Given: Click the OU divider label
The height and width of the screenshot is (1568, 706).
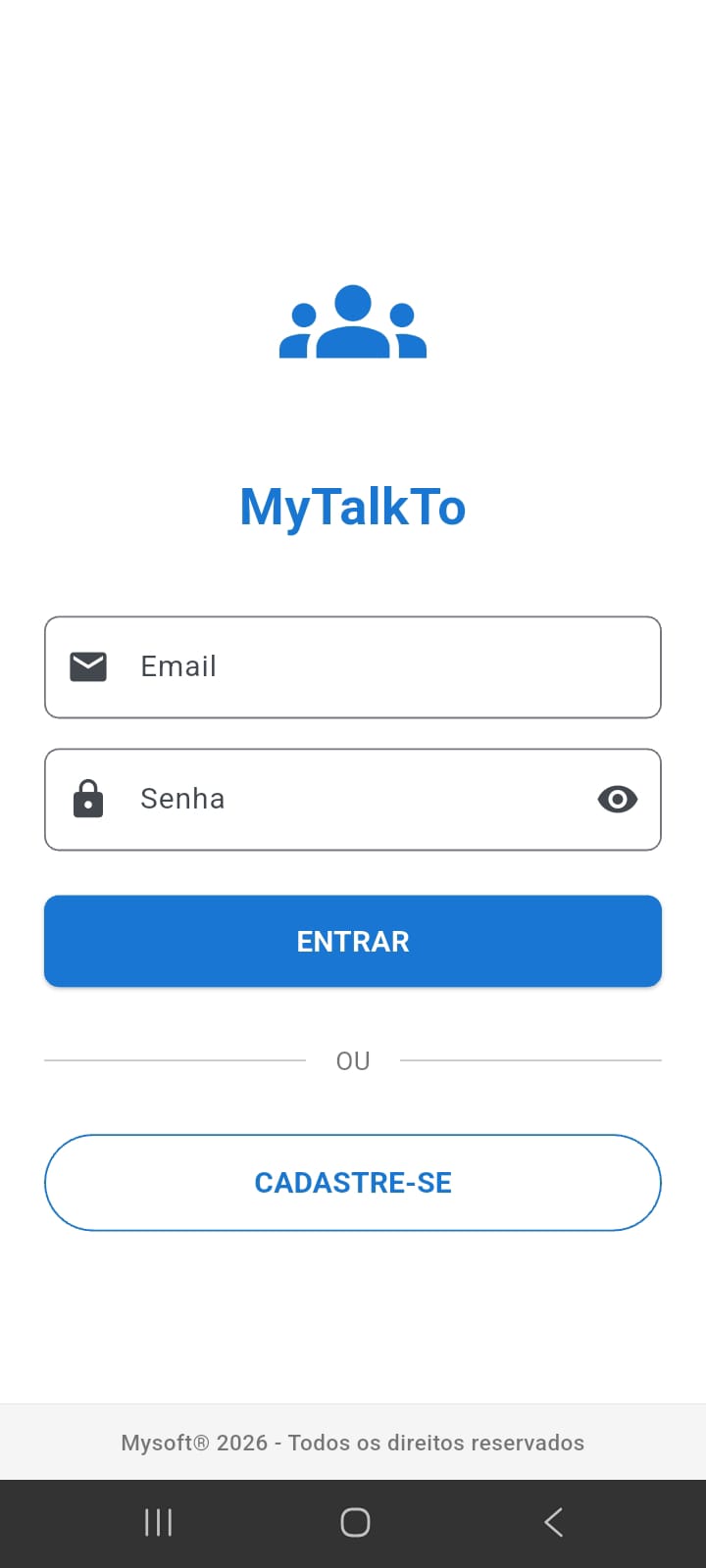Looking at the screenshot, I should [353, 1060].
